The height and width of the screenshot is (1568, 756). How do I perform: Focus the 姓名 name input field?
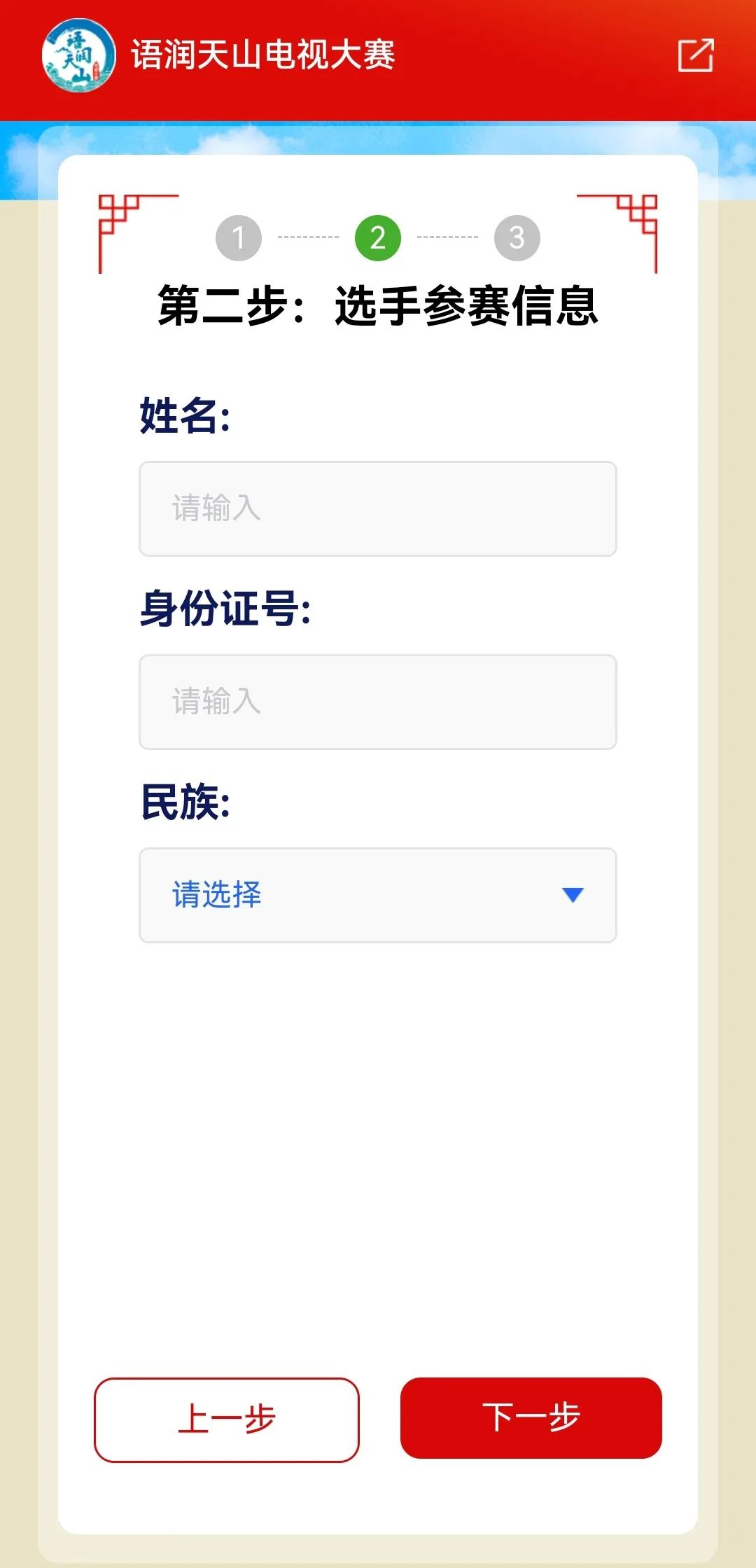point(378,508)
